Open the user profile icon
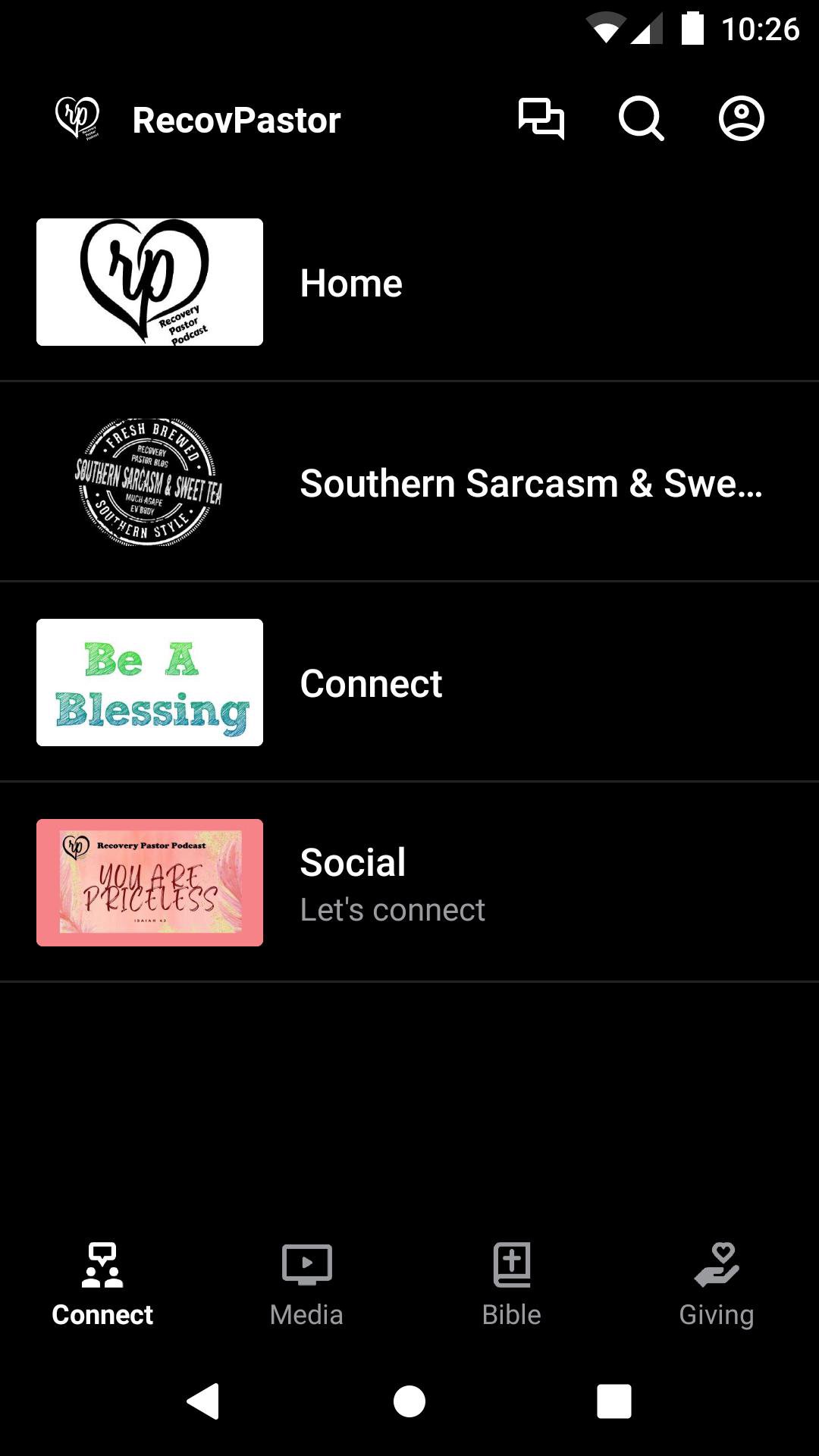819x1456 pixels. (741, 119)
